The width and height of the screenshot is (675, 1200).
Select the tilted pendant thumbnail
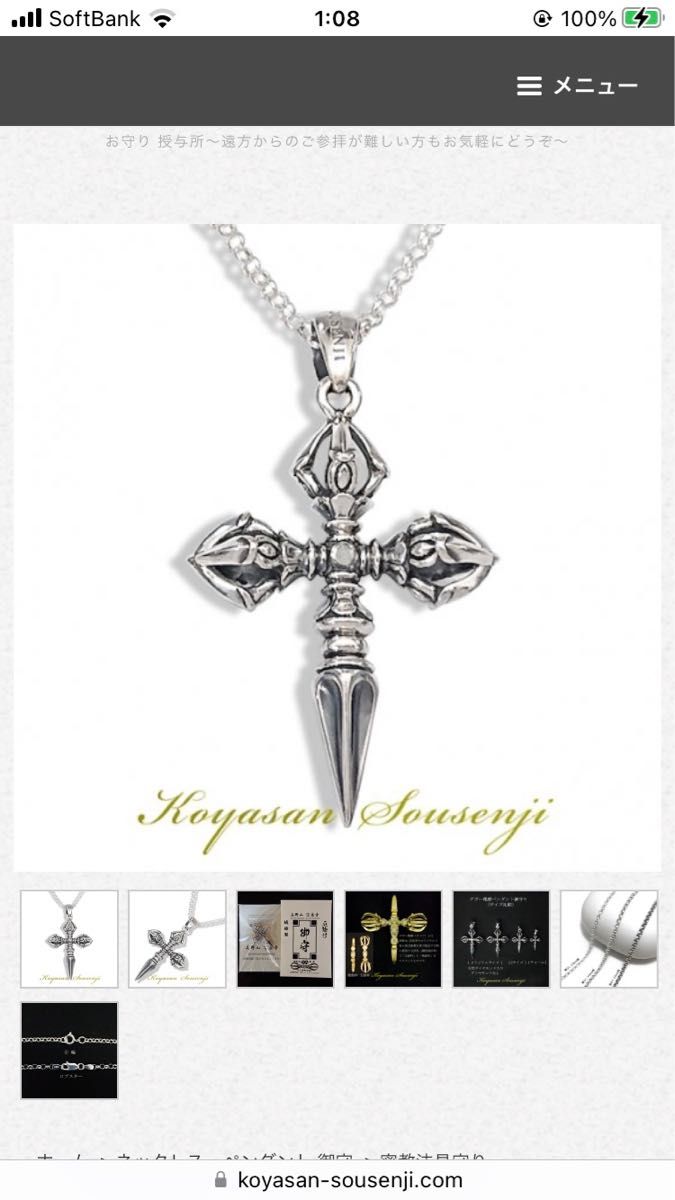point(177,939)
